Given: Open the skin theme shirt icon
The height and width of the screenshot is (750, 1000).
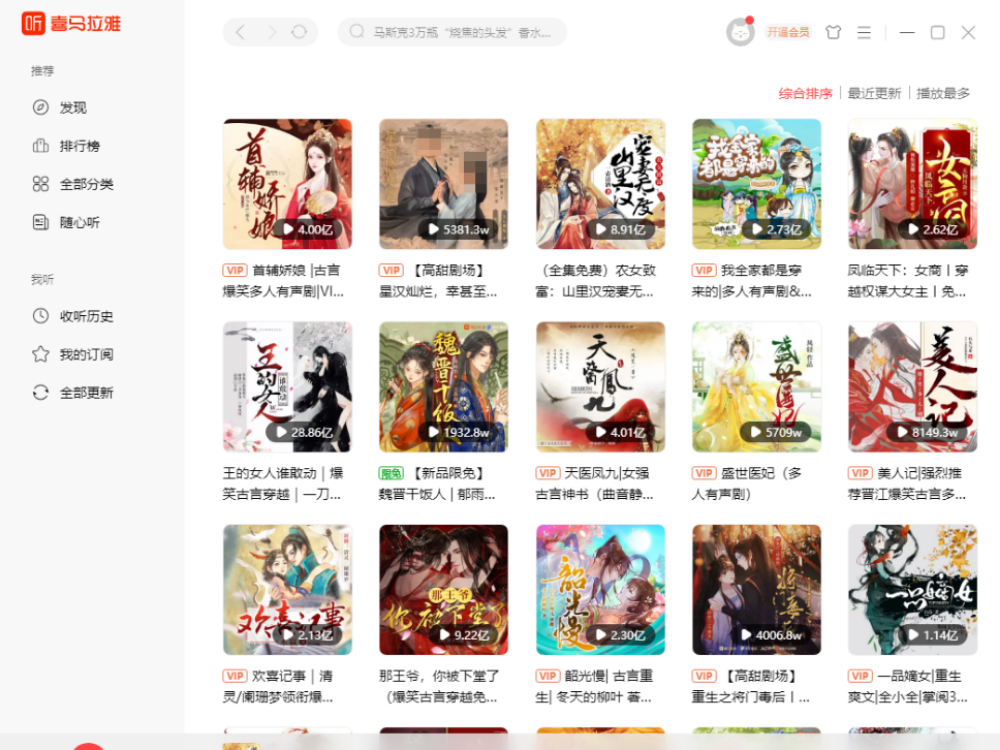Looking at the screenshot, I should click(x=833, y=33).
